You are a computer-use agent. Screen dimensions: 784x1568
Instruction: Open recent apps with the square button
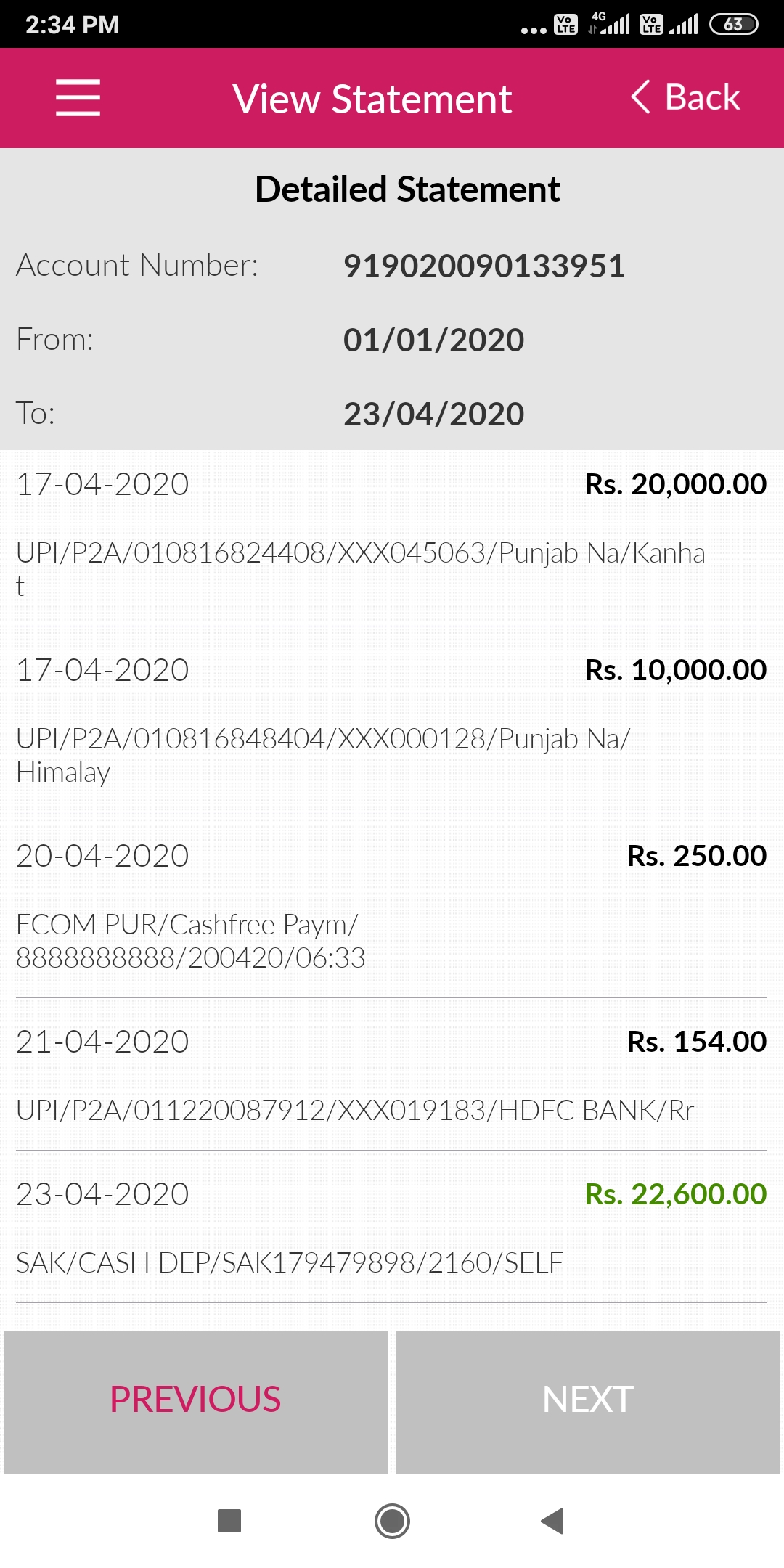coord(229,1521)
